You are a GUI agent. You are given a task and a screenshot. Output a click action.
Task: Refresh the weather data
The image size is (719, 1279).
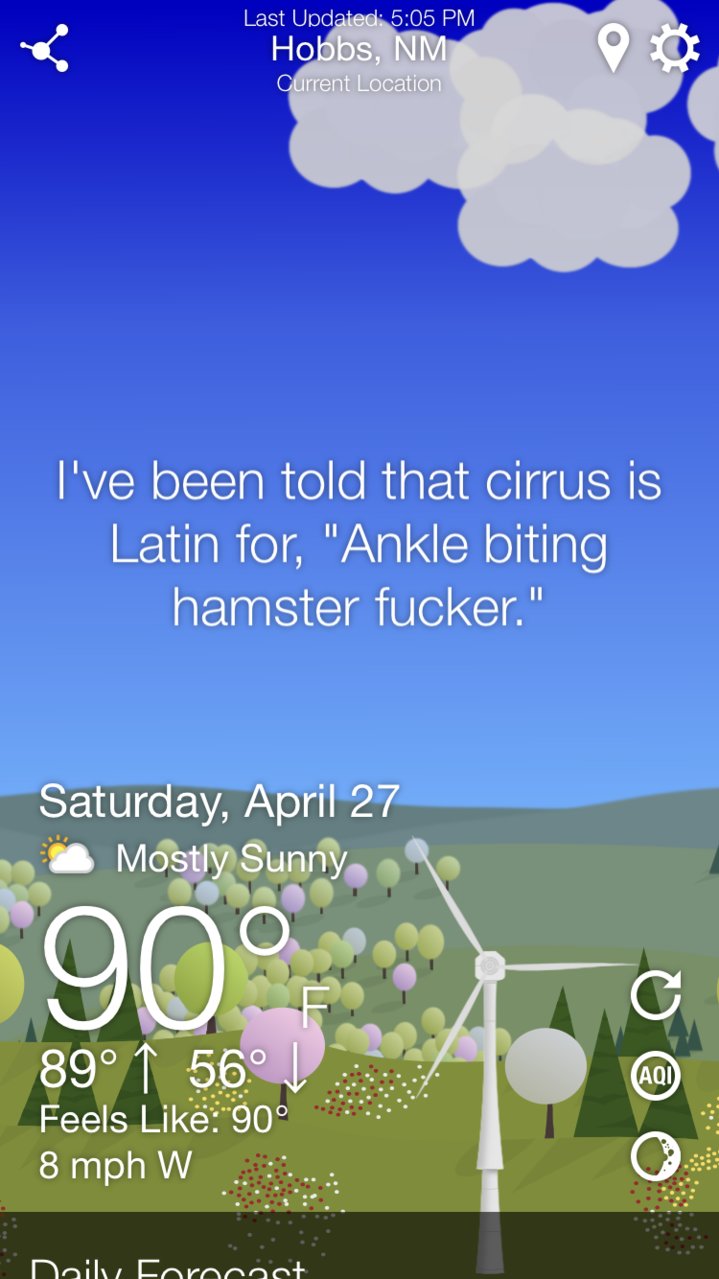click(656, 994)
